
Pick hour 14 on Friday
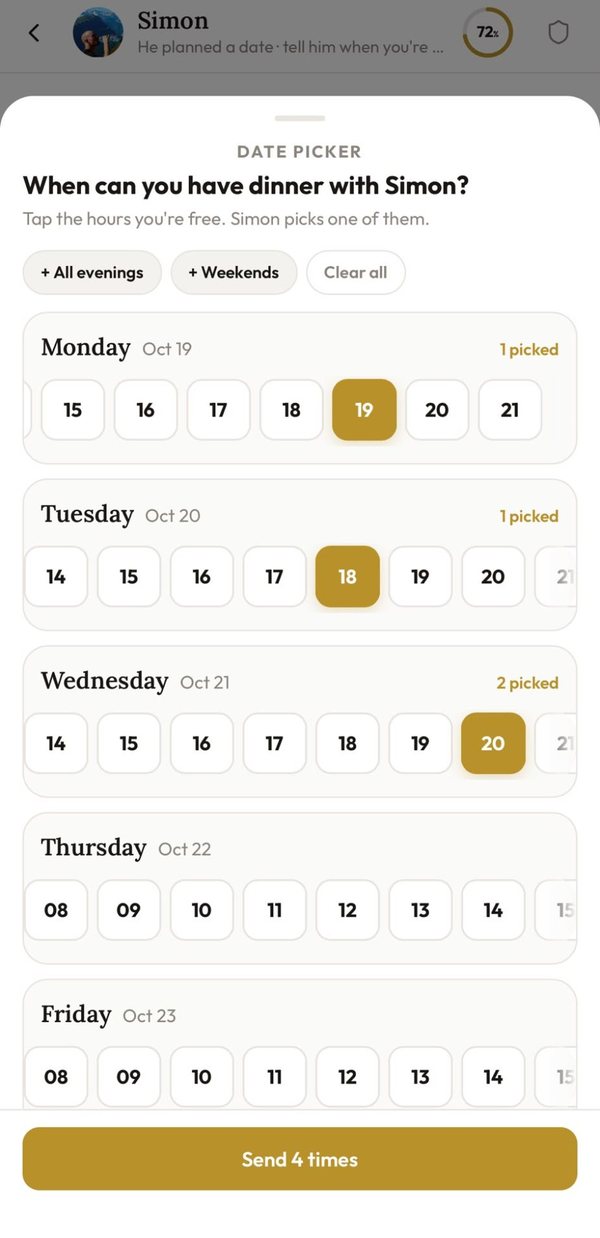493,1078
